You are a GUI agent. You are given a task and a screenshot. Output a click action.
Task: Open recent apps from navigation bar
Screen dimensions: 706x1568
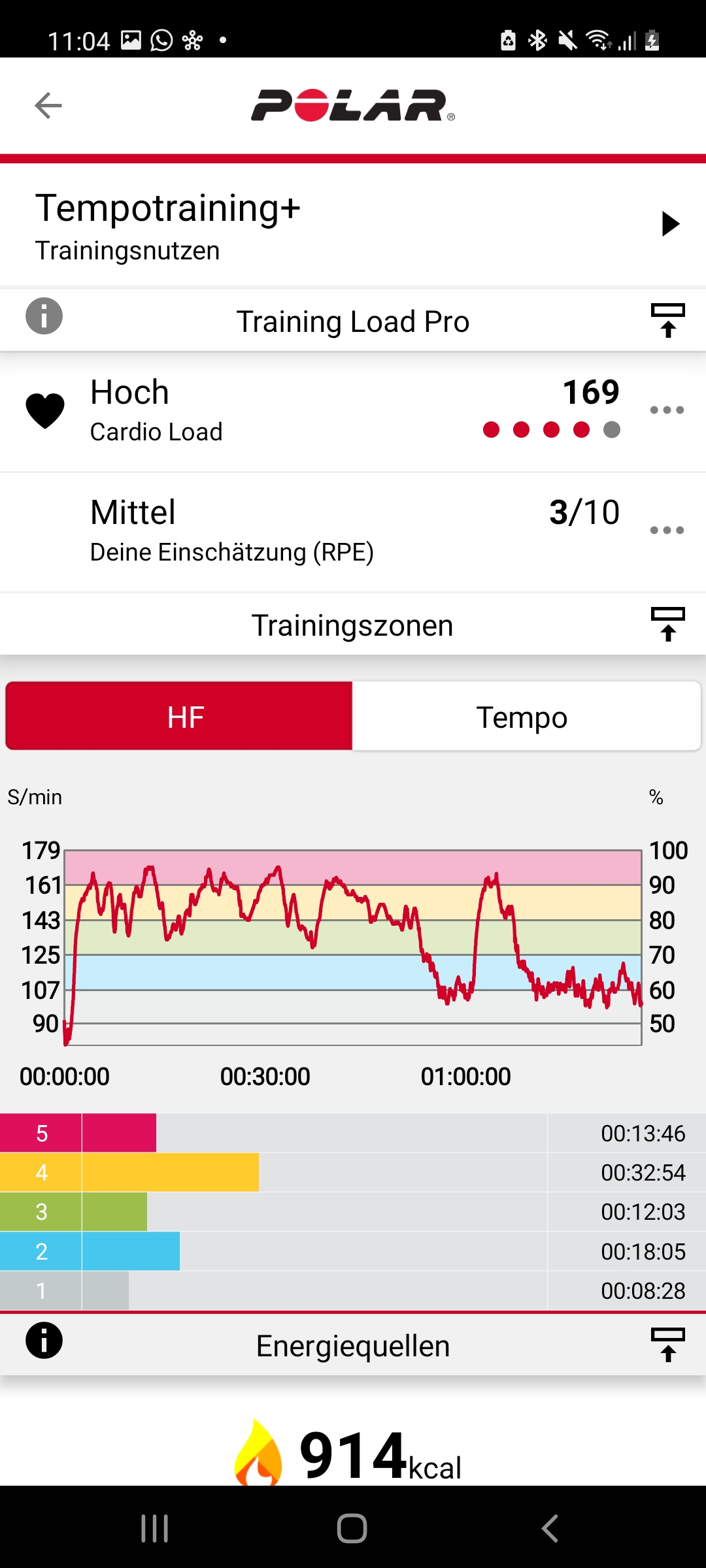(x=155, y=1528)
